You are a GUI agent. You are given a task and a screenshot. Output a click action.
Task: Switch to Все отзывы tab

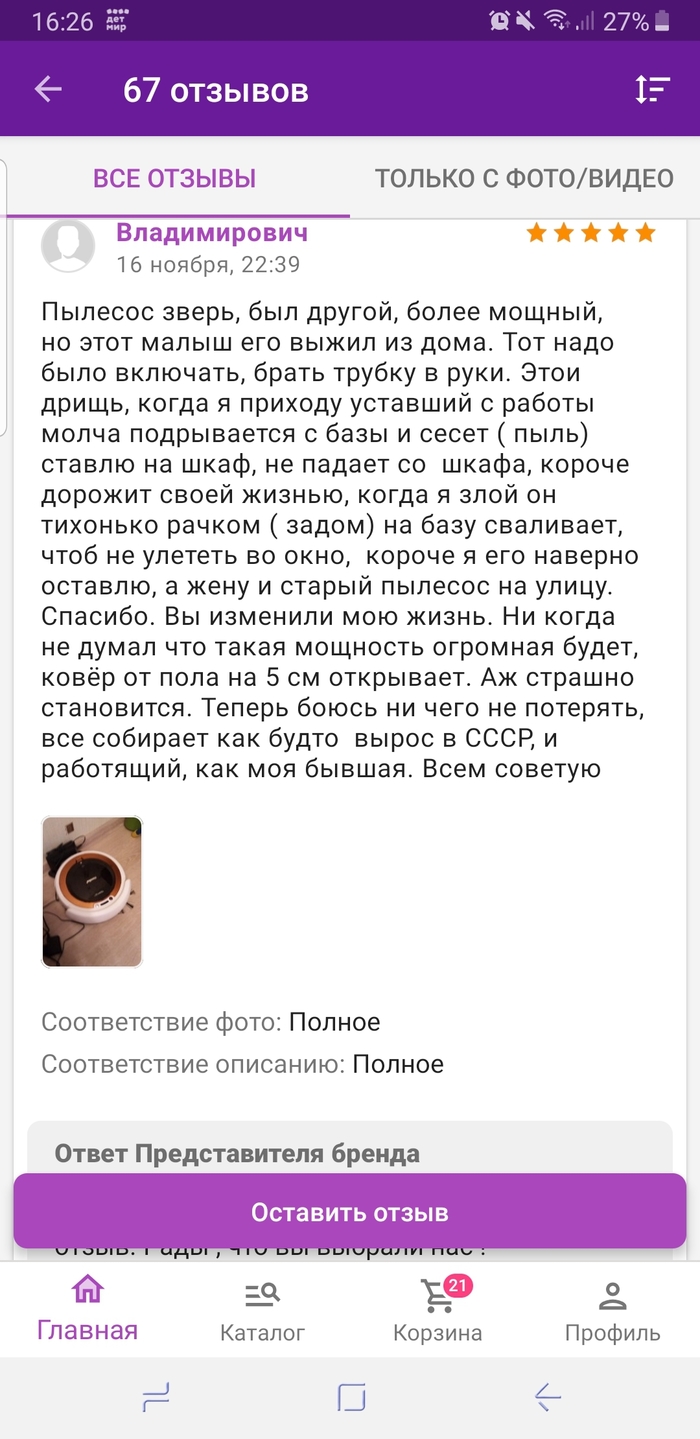[x=175, y=179]
